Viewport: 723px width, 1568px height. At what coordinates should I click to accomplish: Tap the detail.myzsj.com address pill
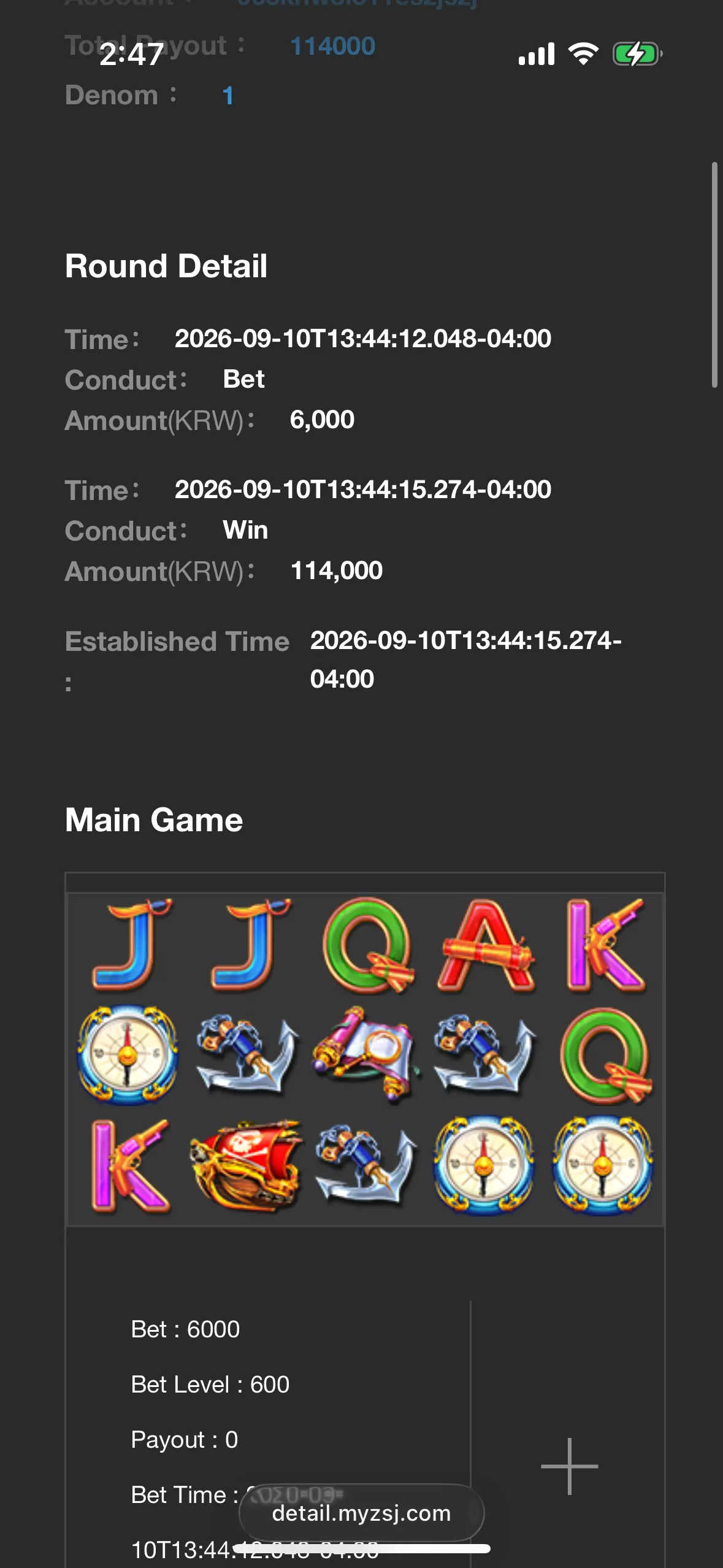[361, 1513]
